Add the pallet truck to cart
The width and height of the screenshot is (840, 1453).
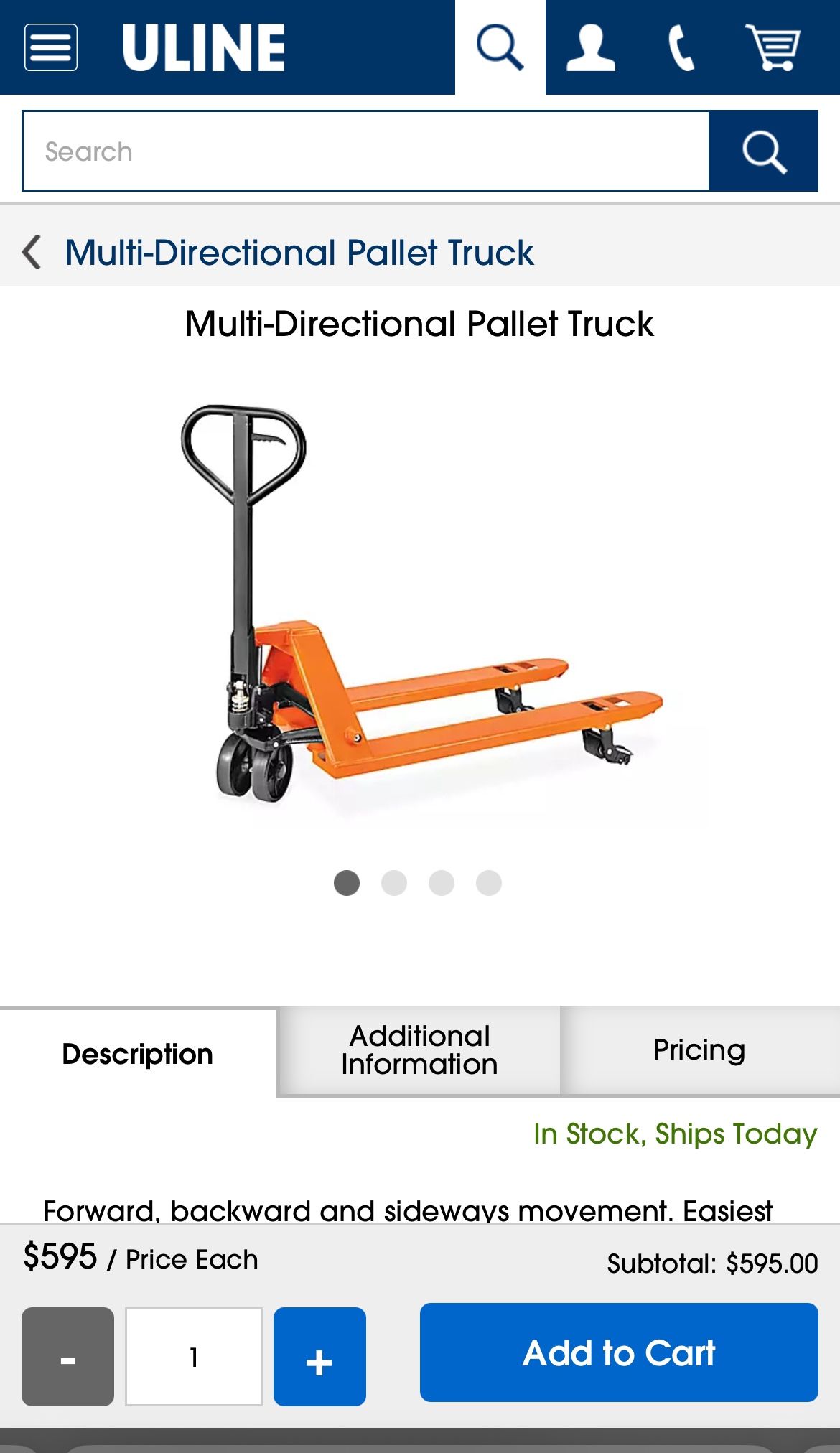tap(619, 1354)
